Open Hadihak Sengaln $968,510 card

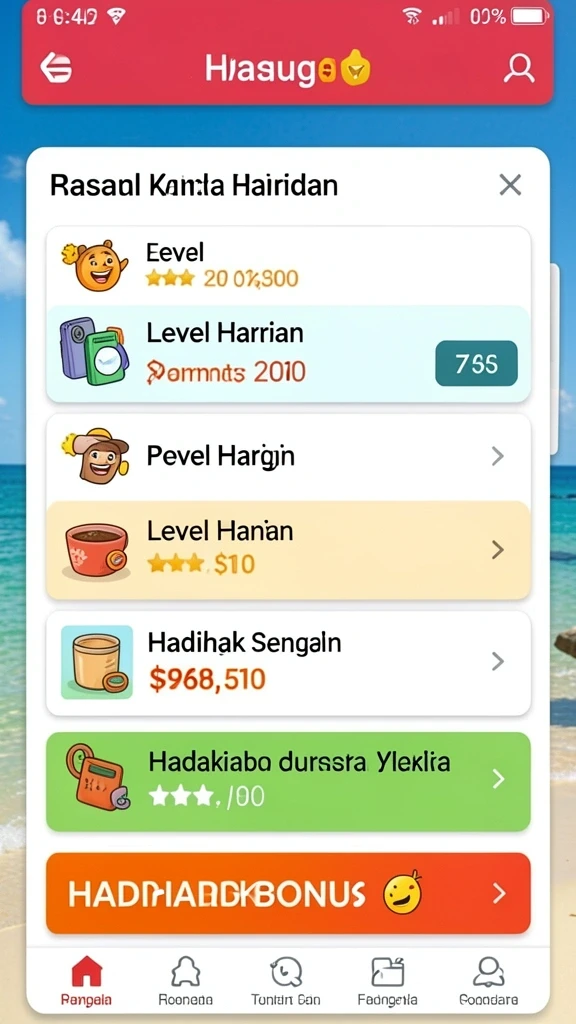coord(288,664)
